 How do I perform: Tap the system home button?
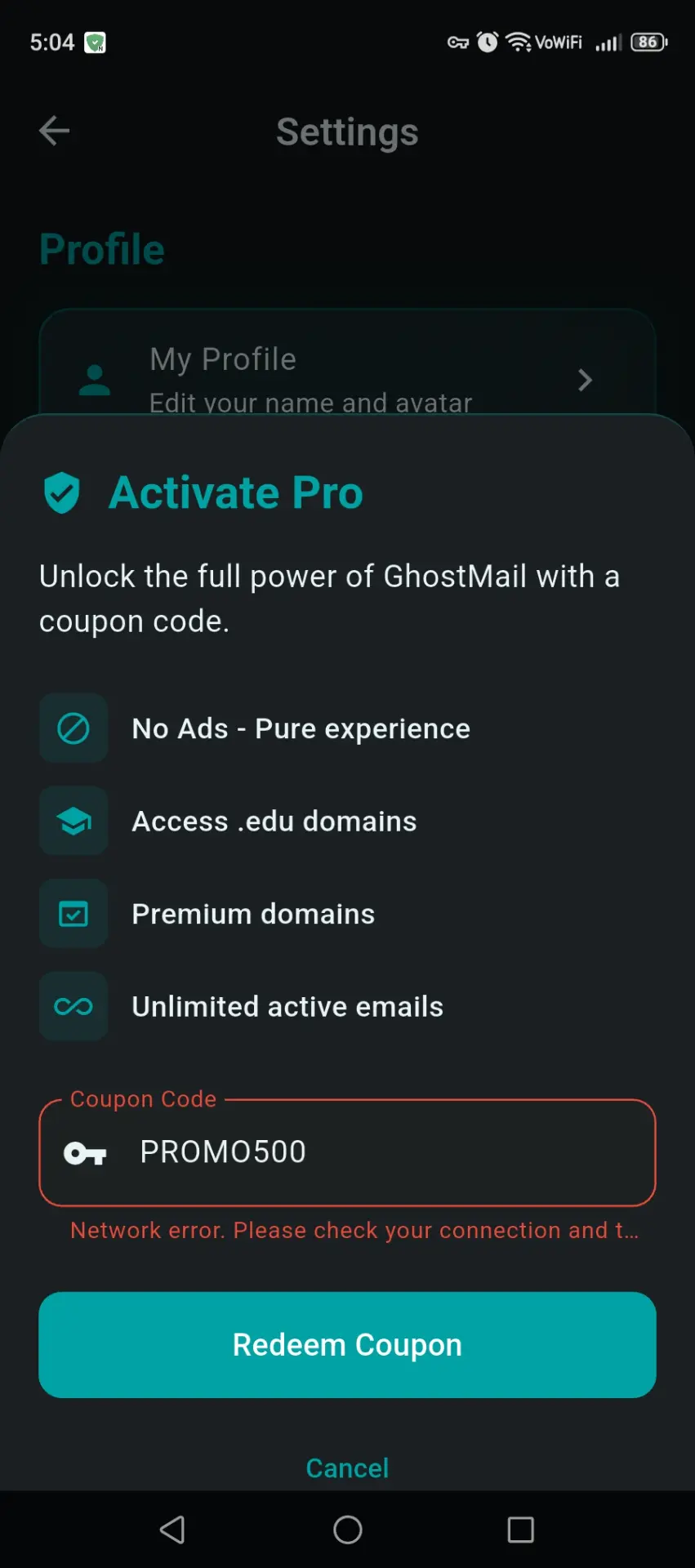[x=347, y=1530]
